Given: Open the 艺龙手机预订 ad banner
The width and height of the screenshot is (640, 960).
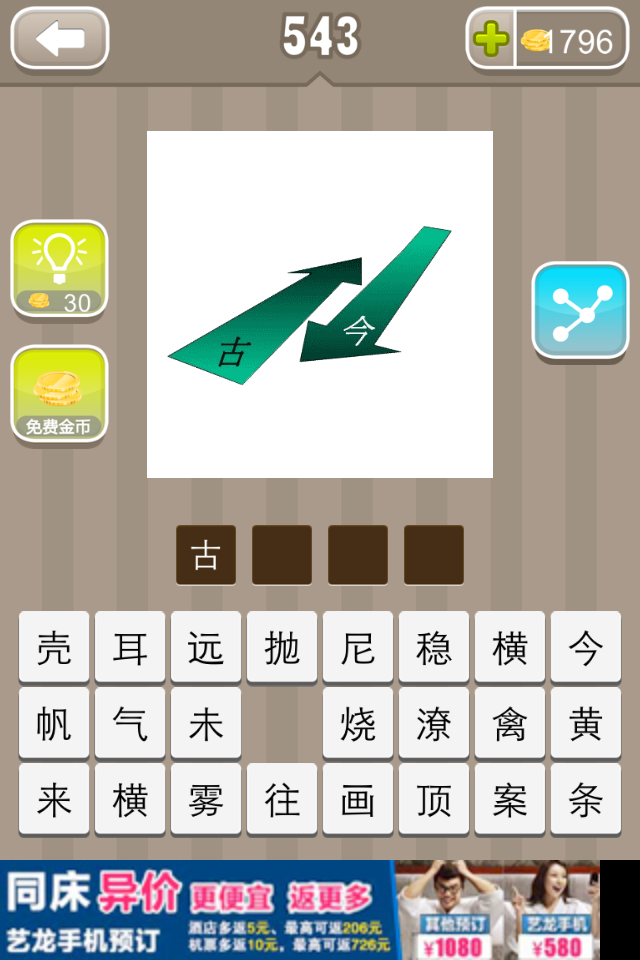Looking at the screenshot, I should 300,910.
